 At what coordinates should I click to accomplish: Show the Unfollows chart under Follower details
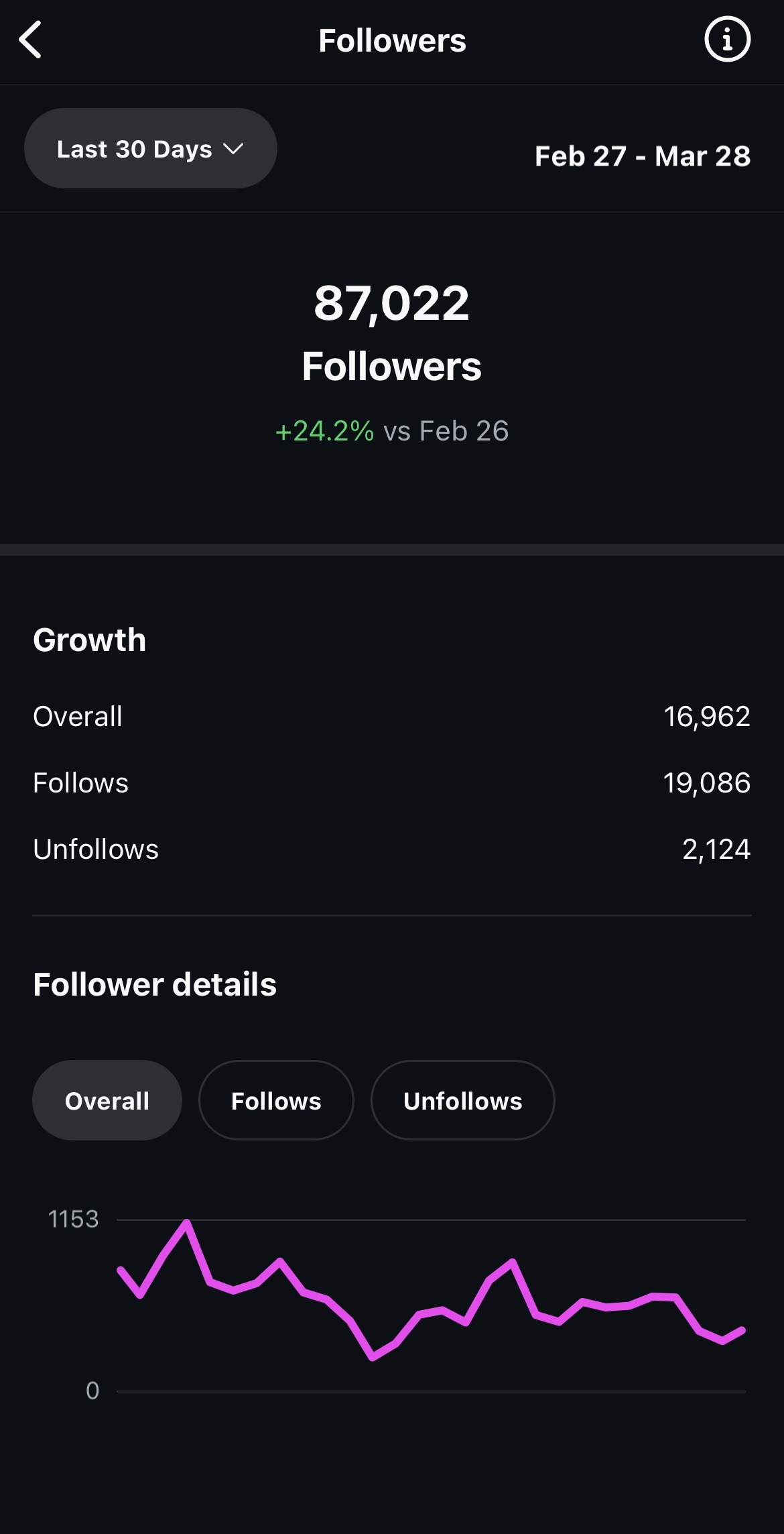[463, 1100]
